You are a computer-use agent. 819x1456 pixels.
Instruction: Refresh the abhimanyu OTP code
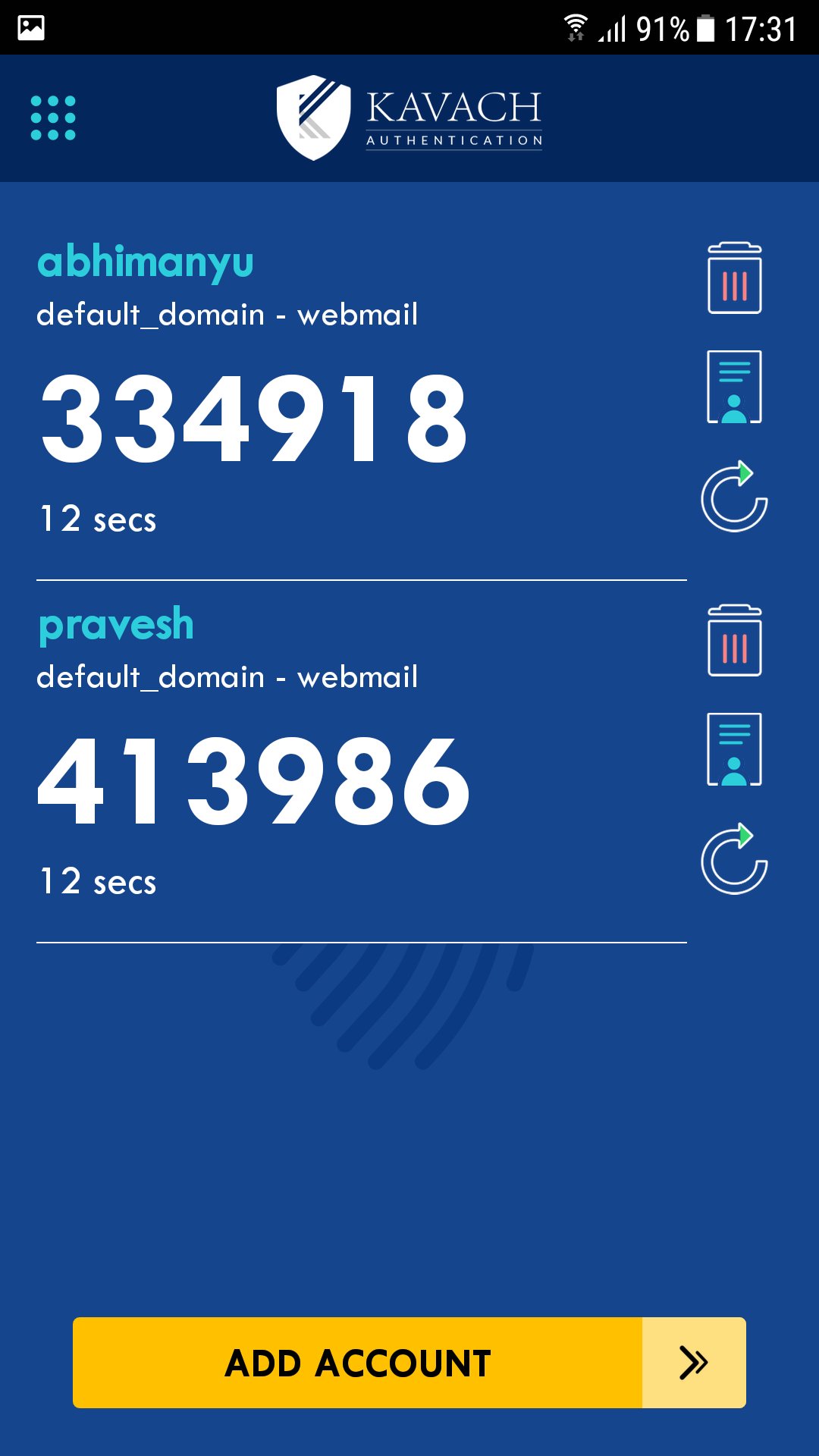point(734,497)
